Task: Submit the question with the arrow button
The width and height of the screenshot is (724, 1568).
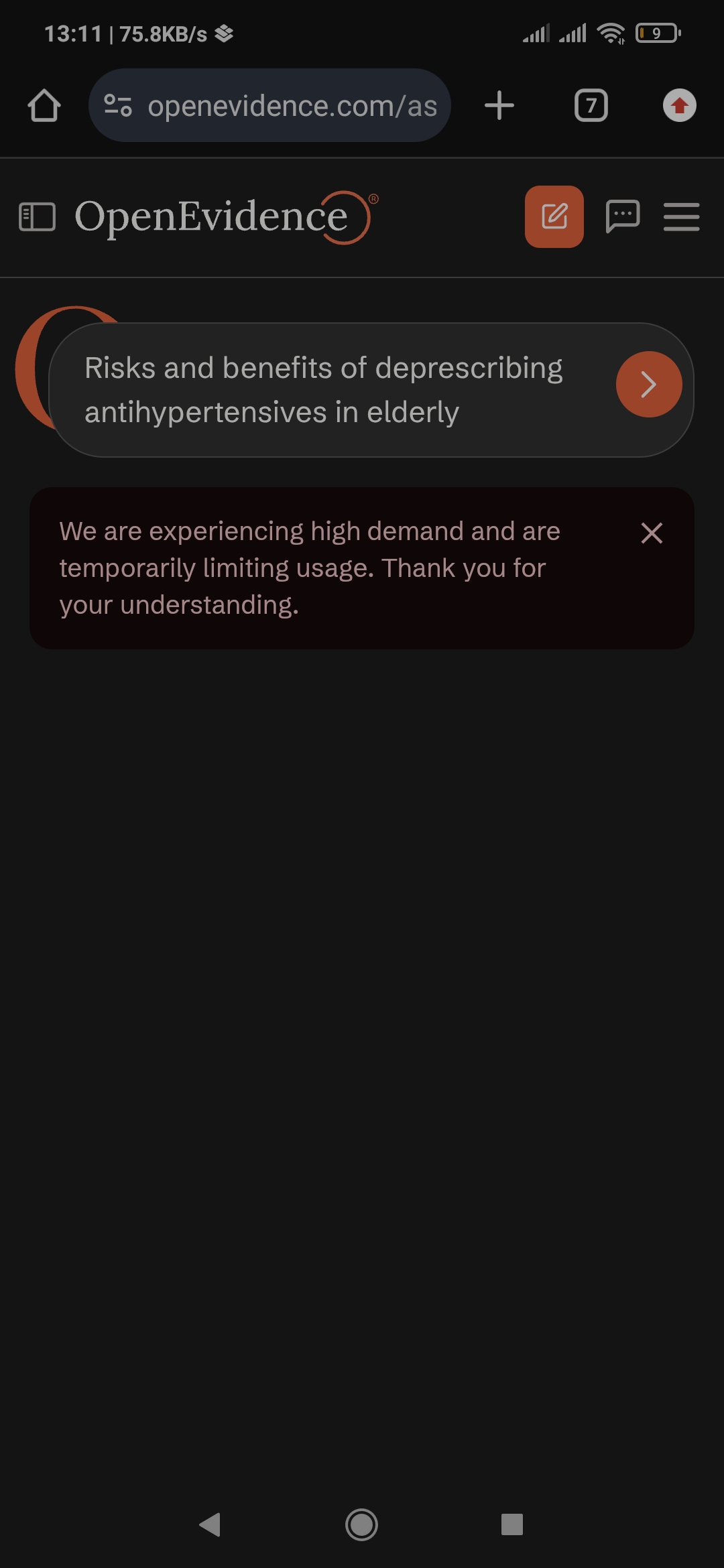Action: [x=648, y=385]
